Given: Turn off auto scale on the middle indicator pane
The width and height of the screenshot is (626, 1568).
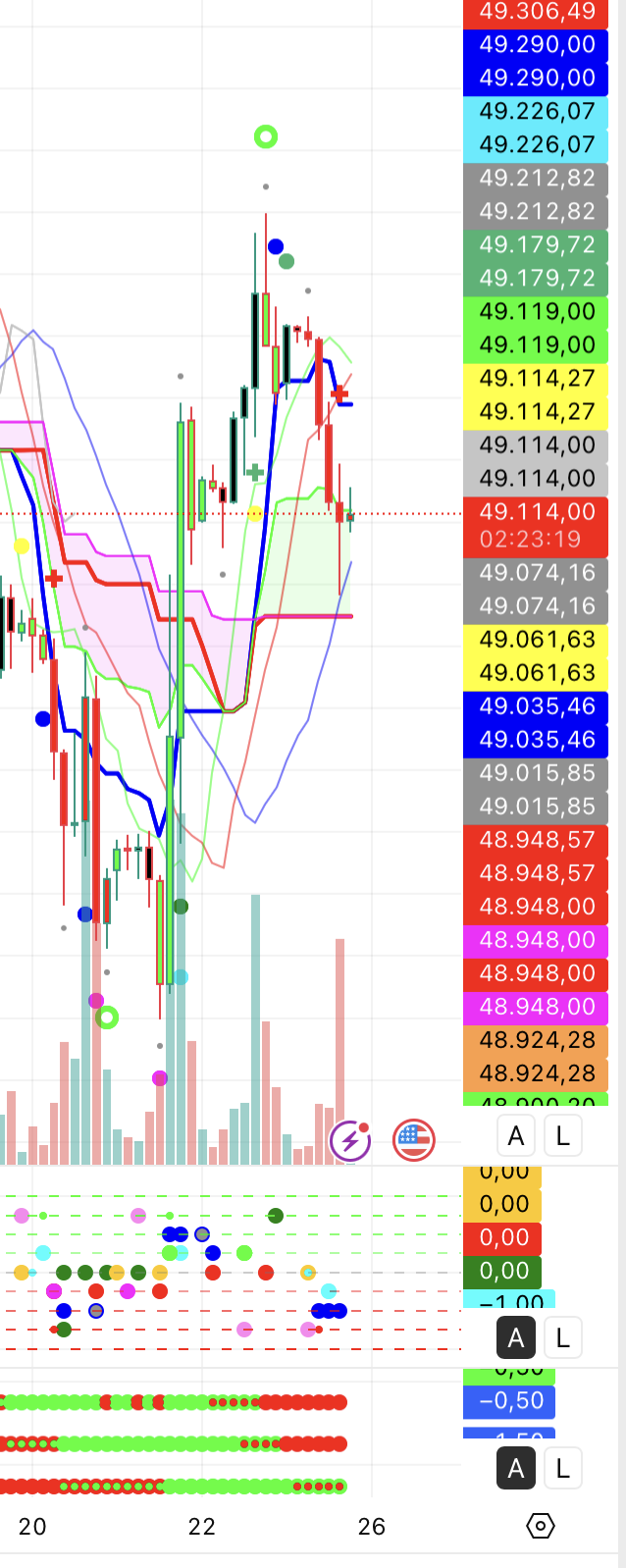Looking at the screenshot, I should pyautogui.click(x=516, y=1337).
